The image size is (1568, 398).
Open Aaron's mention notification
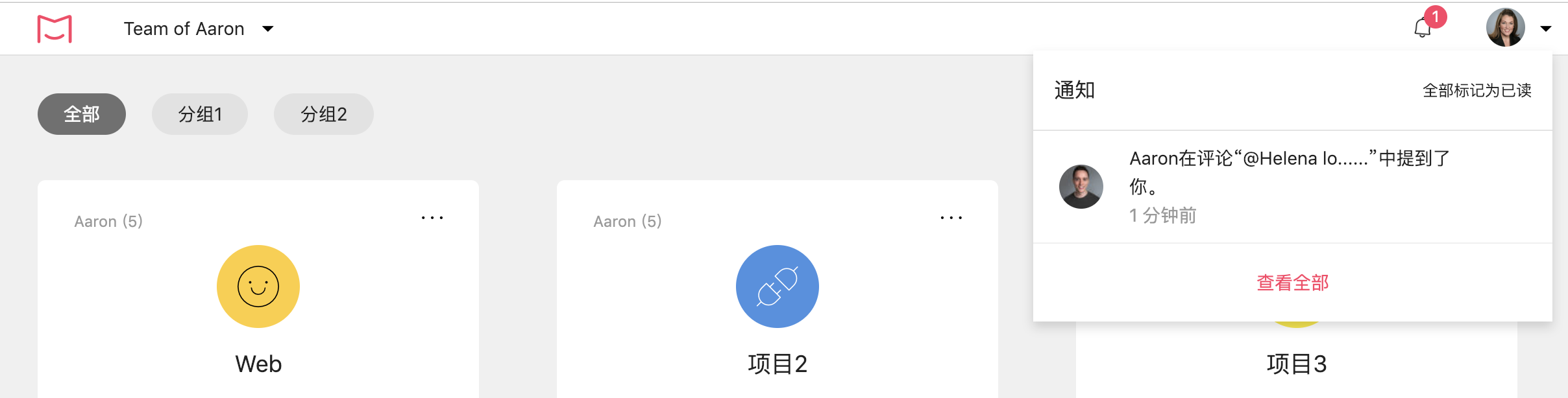click(x=1288, y=186)
